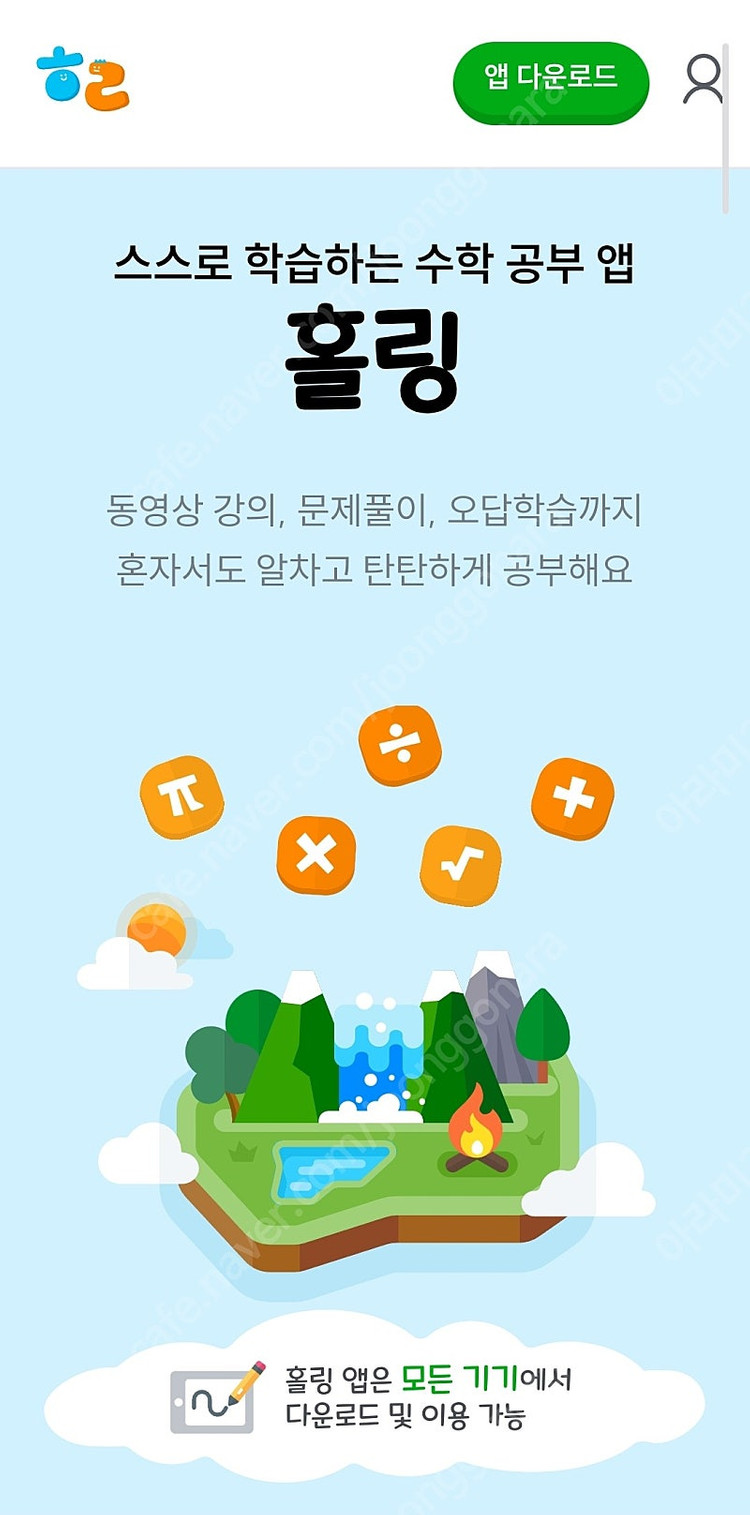This screenshot has height=1515, width=750.
Task: Open the user profile icon
Action: (x=705, y=80)
